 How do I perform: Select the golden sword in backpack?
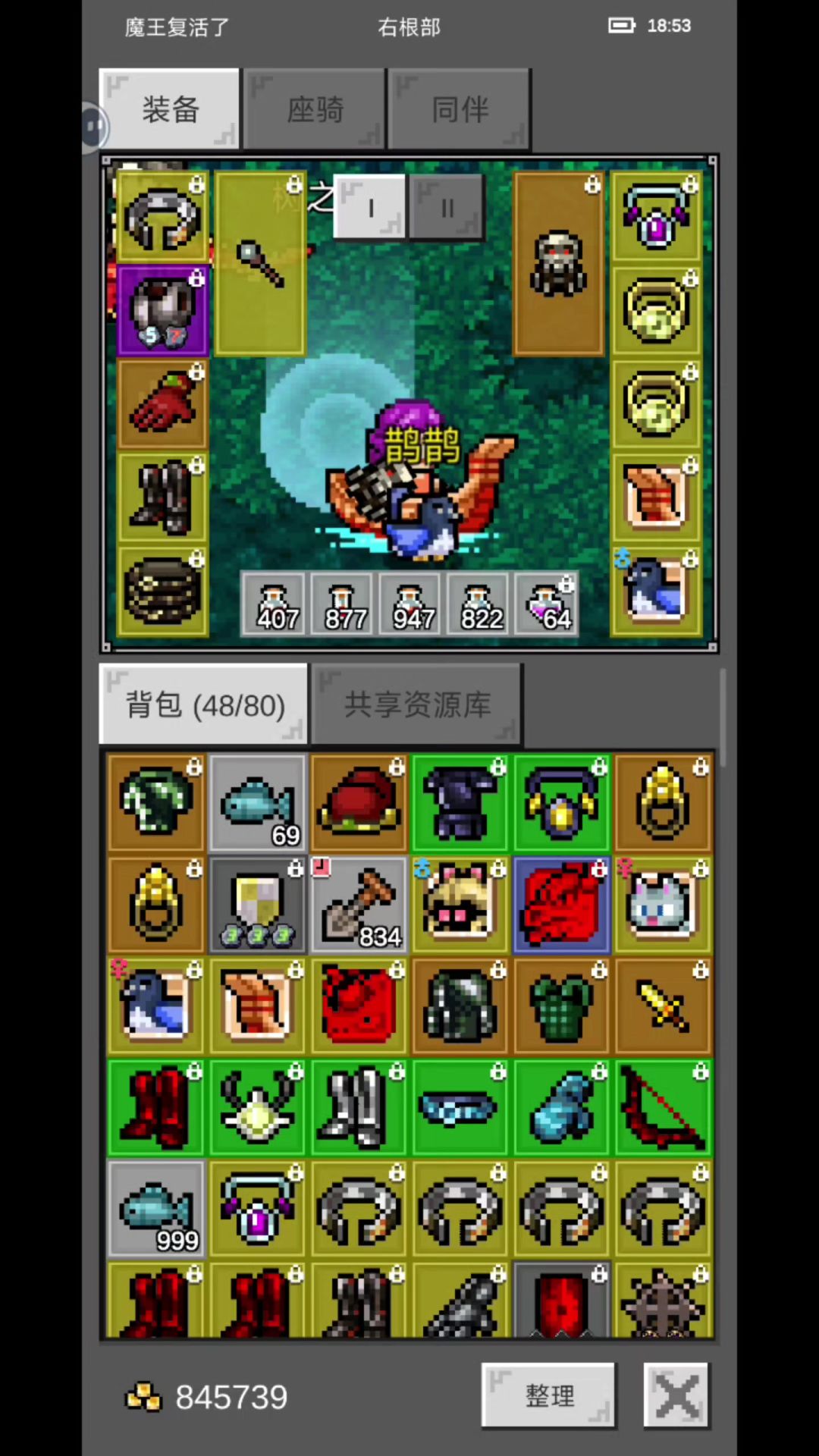(x=663, y=1006)
